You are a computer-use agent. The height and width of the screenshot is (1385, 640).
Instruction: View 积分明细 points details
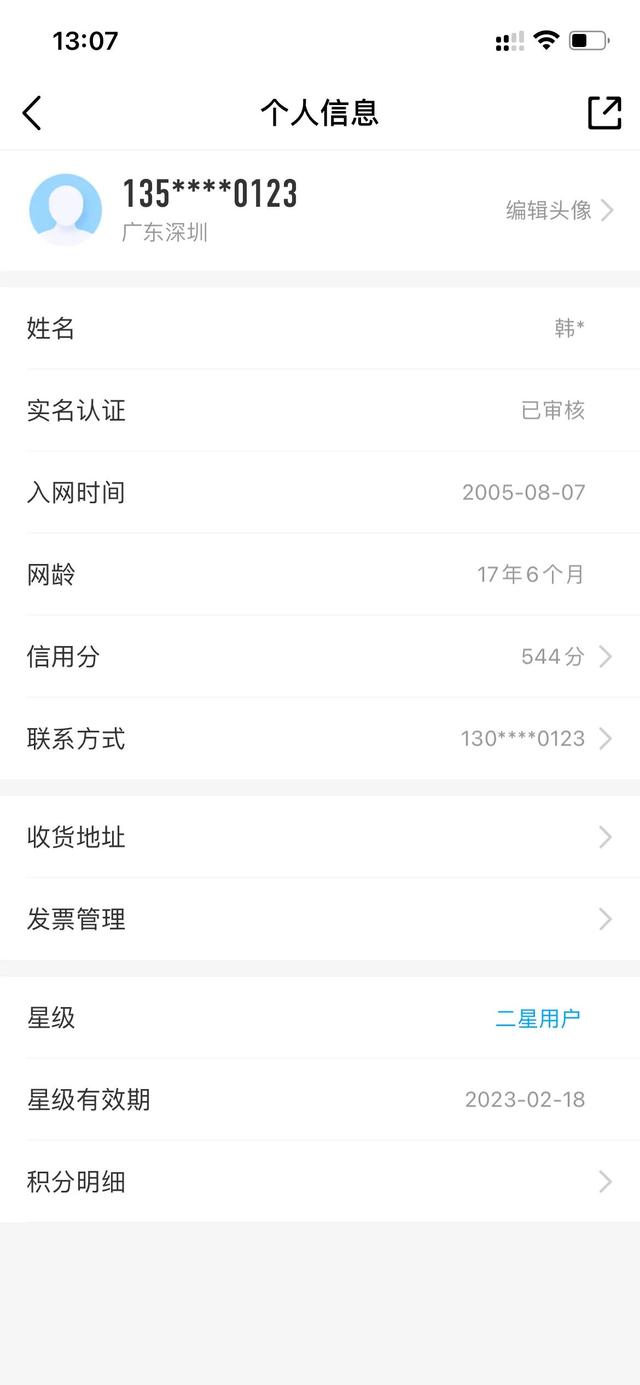coord(320,1182)
